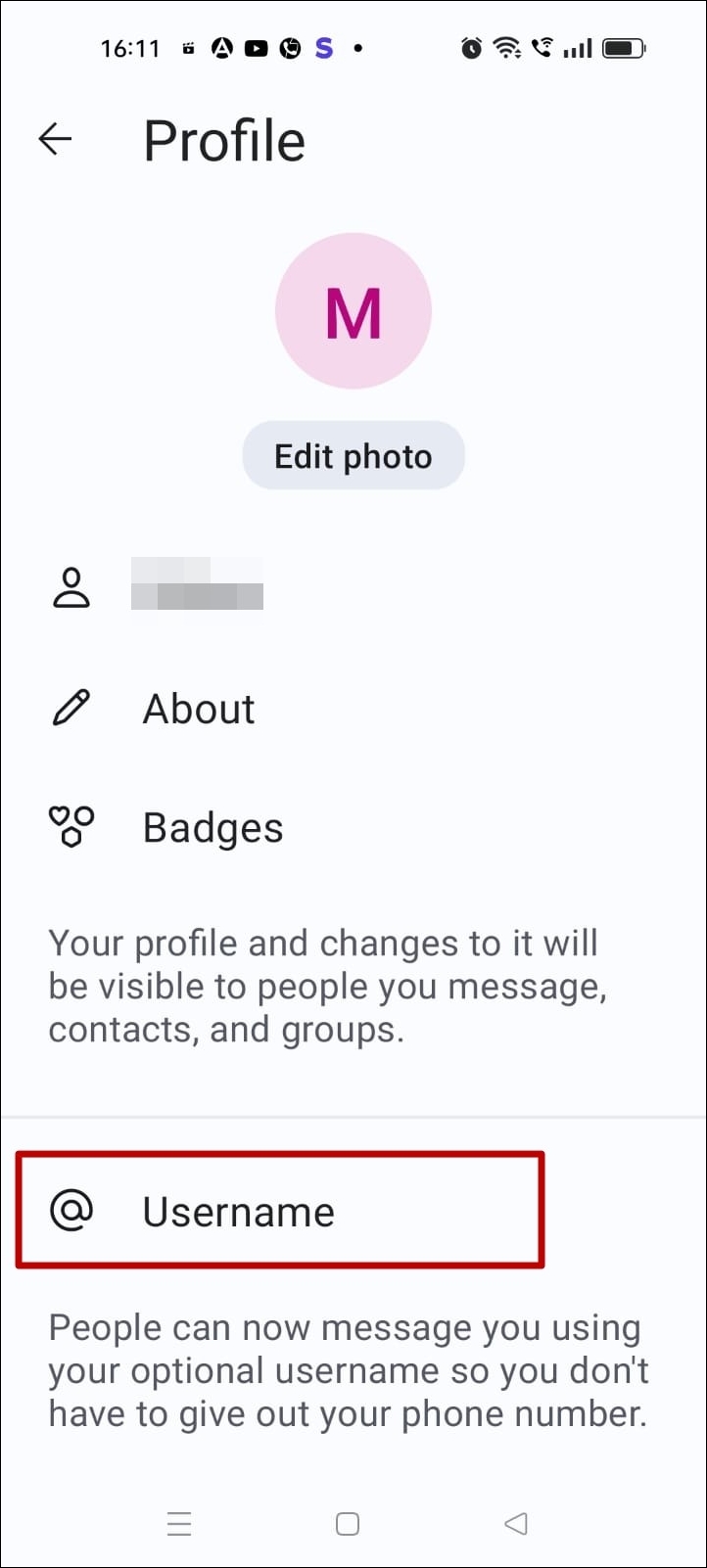Tap the Edit photo button
Image resolution: width=707 pixels, height=1568 pixels.
click(353, 454)
